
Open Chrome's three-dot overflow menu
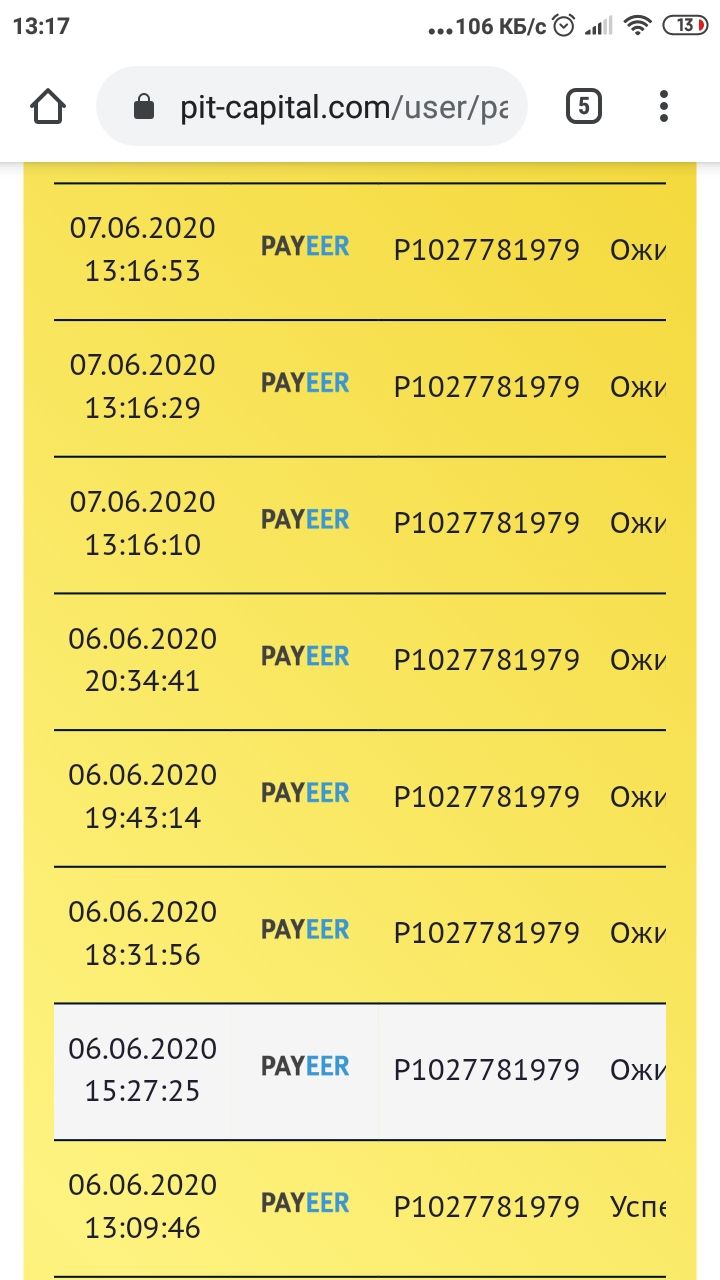[664, 106]
